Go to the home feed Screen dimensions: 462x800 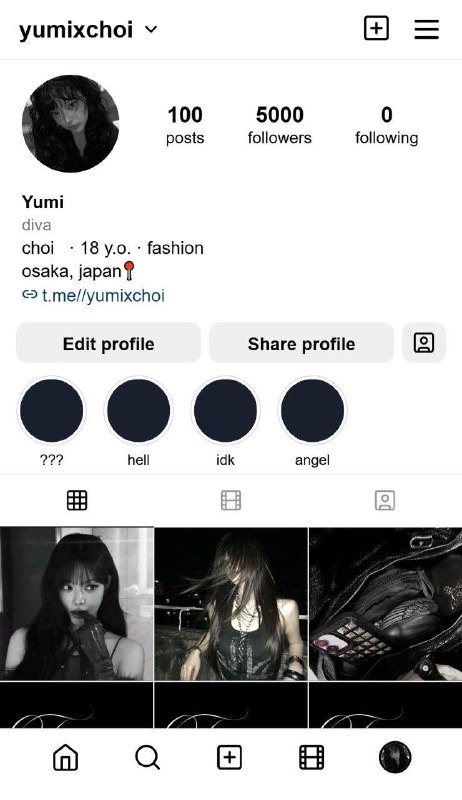[66, 757]
